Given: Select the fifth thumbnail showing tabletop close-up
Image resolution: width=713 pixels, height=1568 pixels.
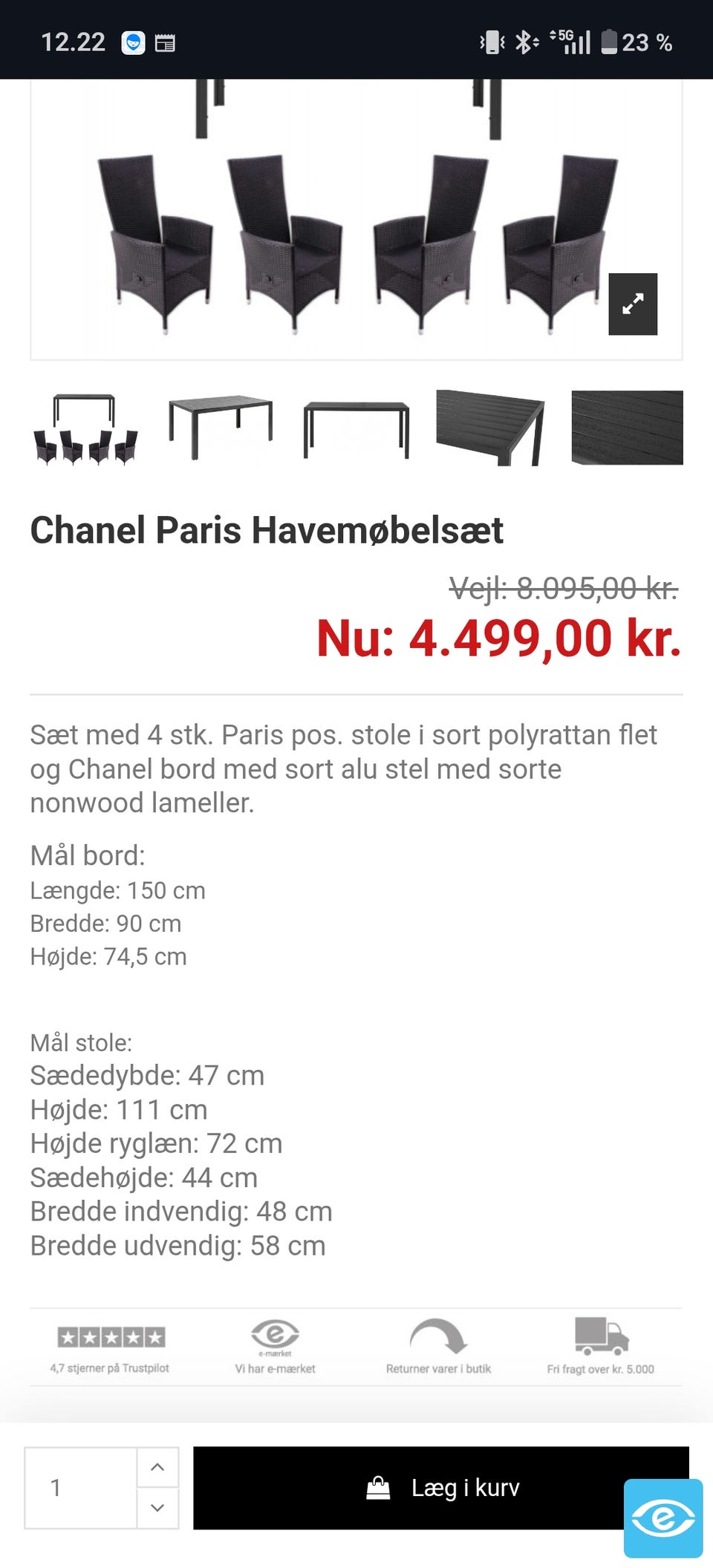Looking at the screenshot, I should click(x=627, y=428).
